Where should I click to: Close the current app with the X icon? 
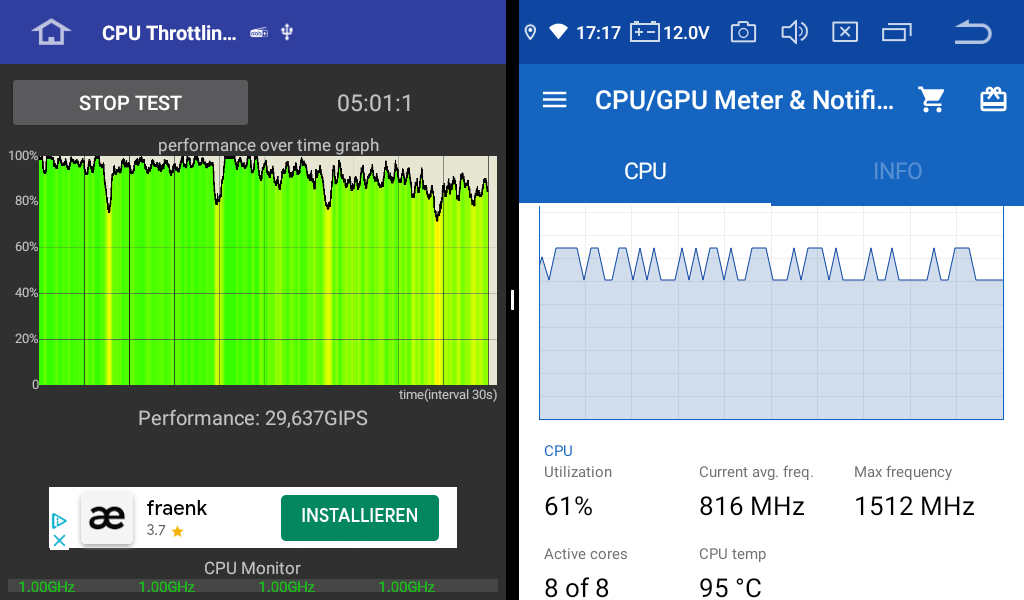[x=845, y=32]
